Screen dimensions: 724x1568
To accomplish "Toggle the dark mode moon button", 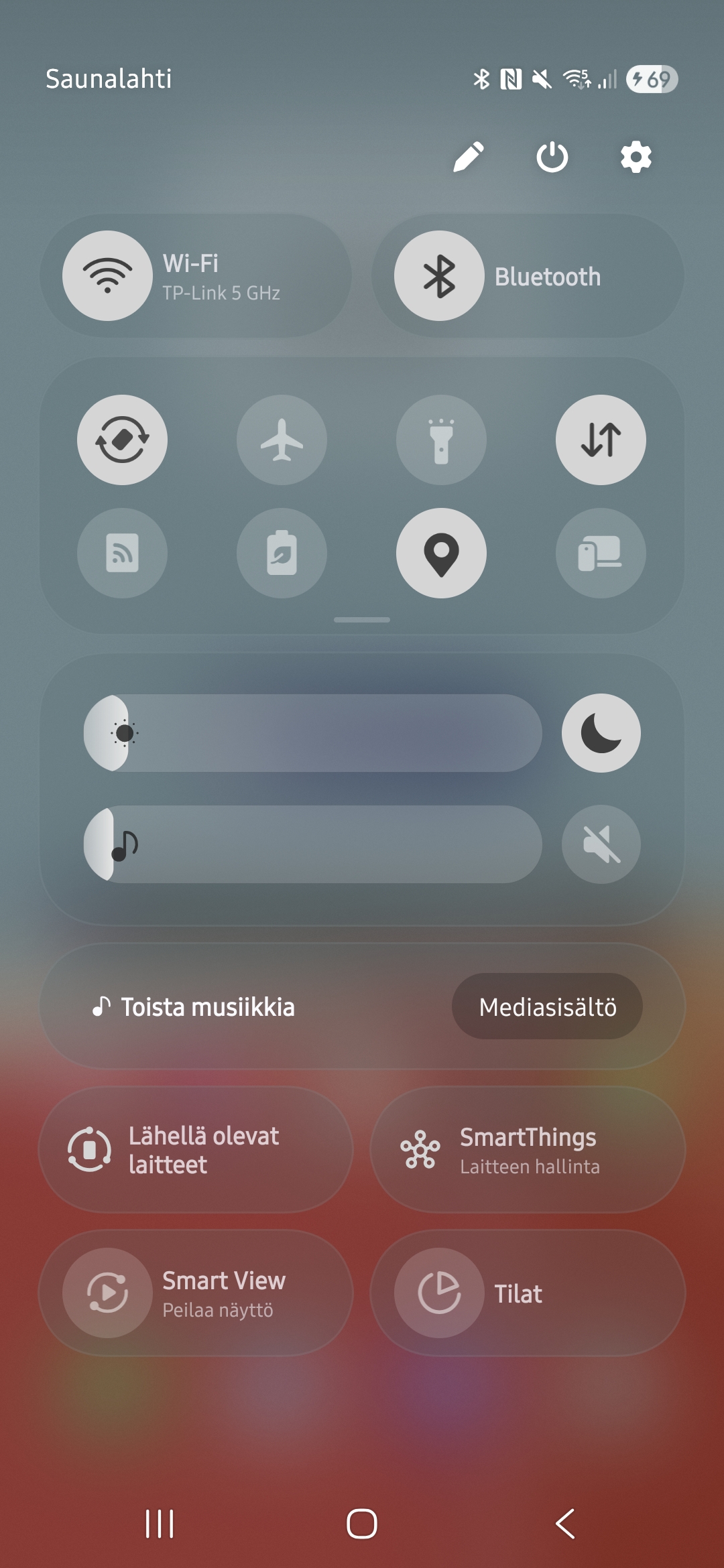I will coord(601,732).
